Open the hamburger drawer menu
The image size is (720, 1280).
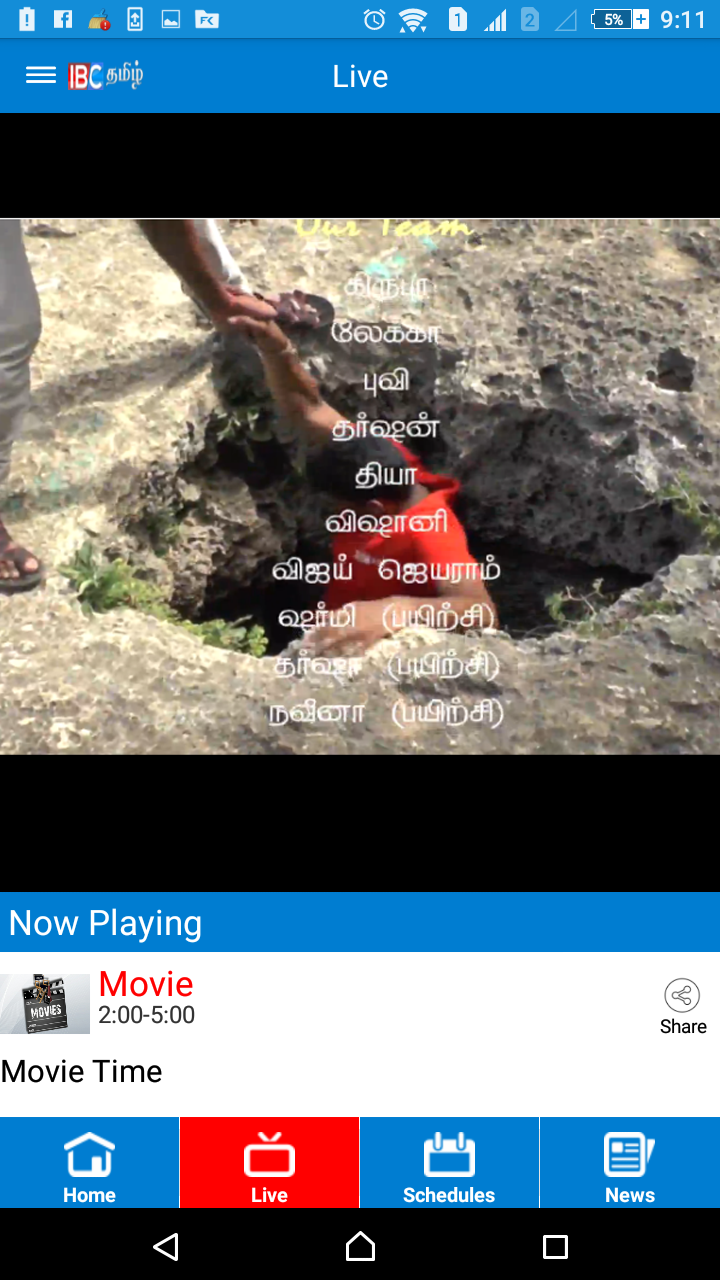tap(41, 75)
